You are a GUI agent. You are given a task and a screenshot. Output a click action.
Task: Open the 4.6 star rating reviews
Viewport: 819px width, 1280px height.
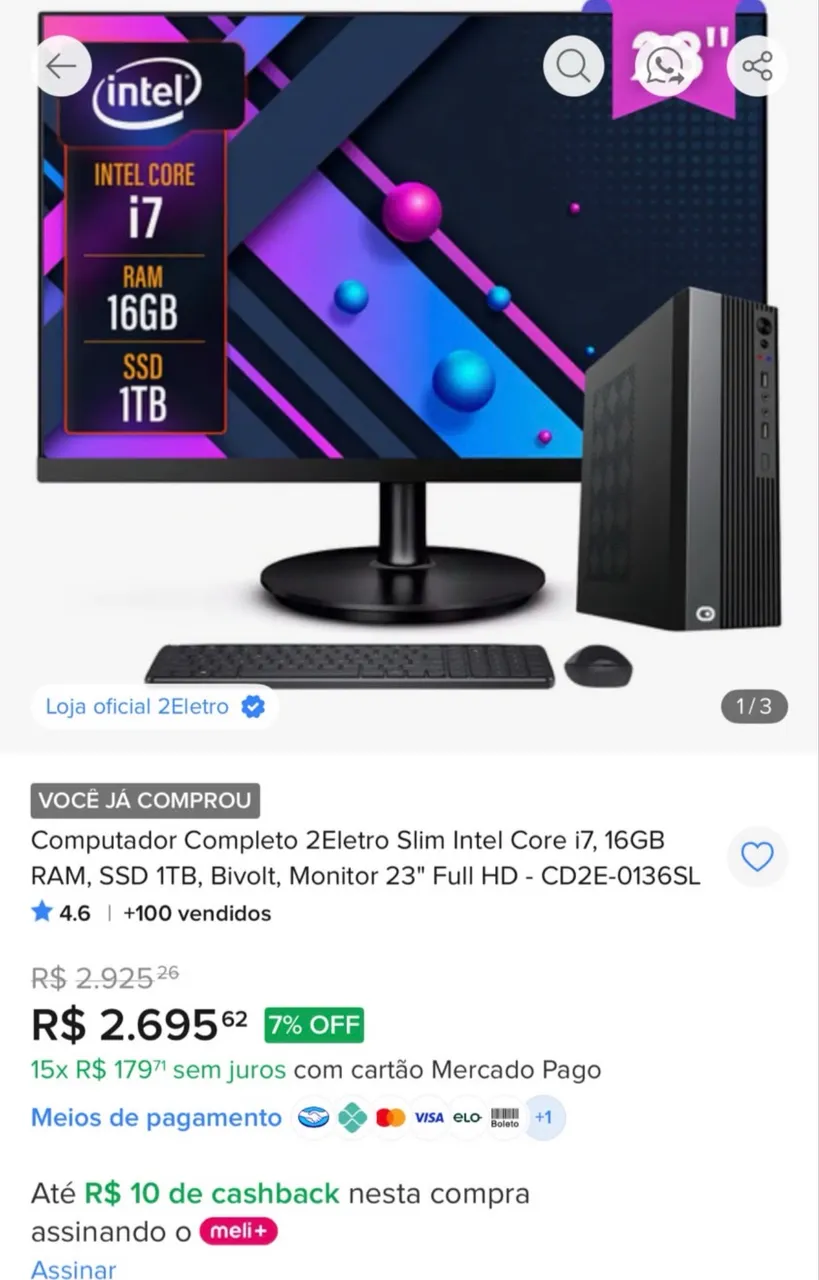click(61, 913)
